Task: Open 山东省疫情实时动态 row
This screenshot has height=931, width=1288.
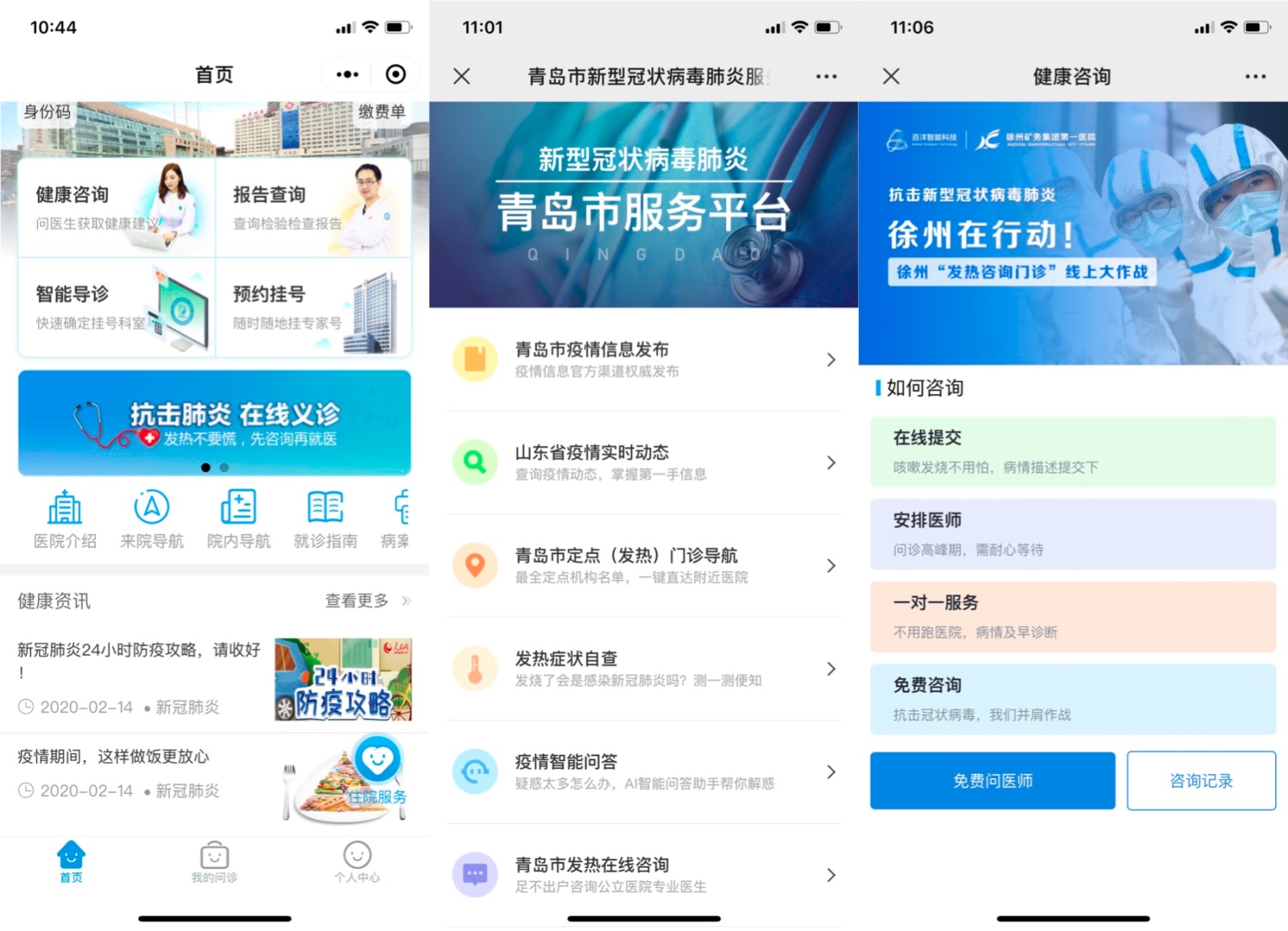Action: point(644,462)
